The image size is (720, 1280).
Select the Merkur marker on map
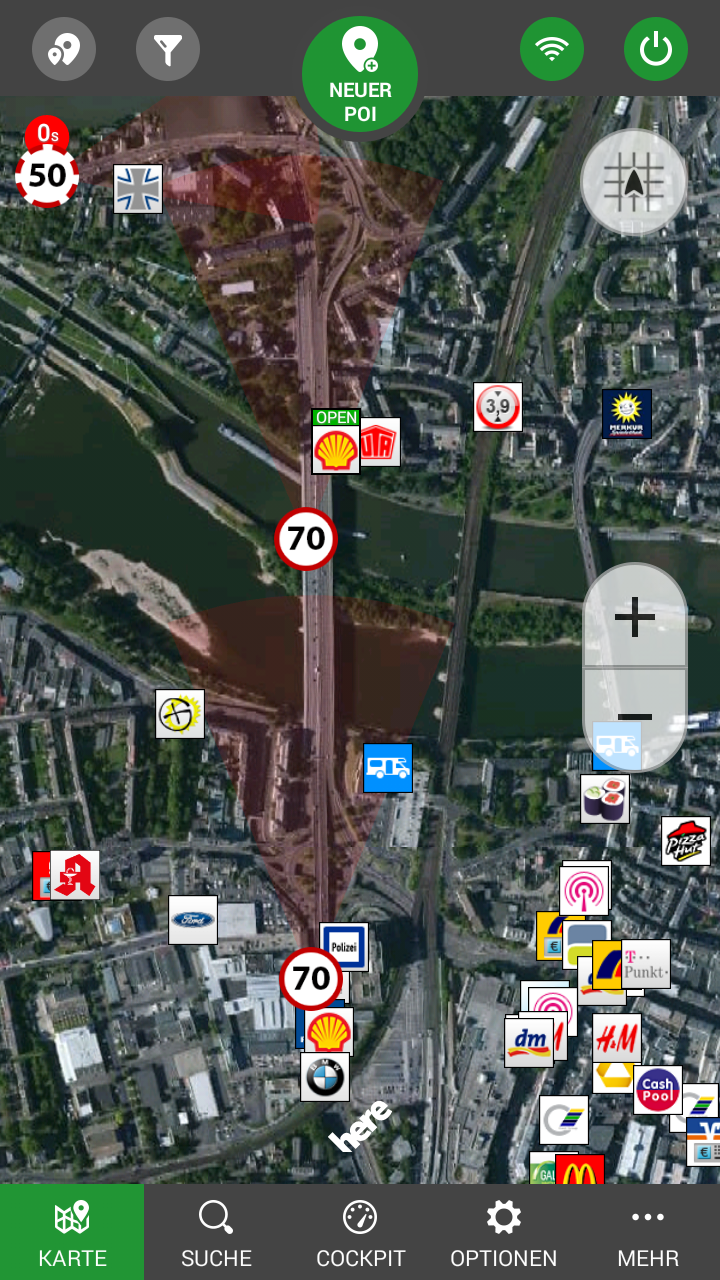627,414
